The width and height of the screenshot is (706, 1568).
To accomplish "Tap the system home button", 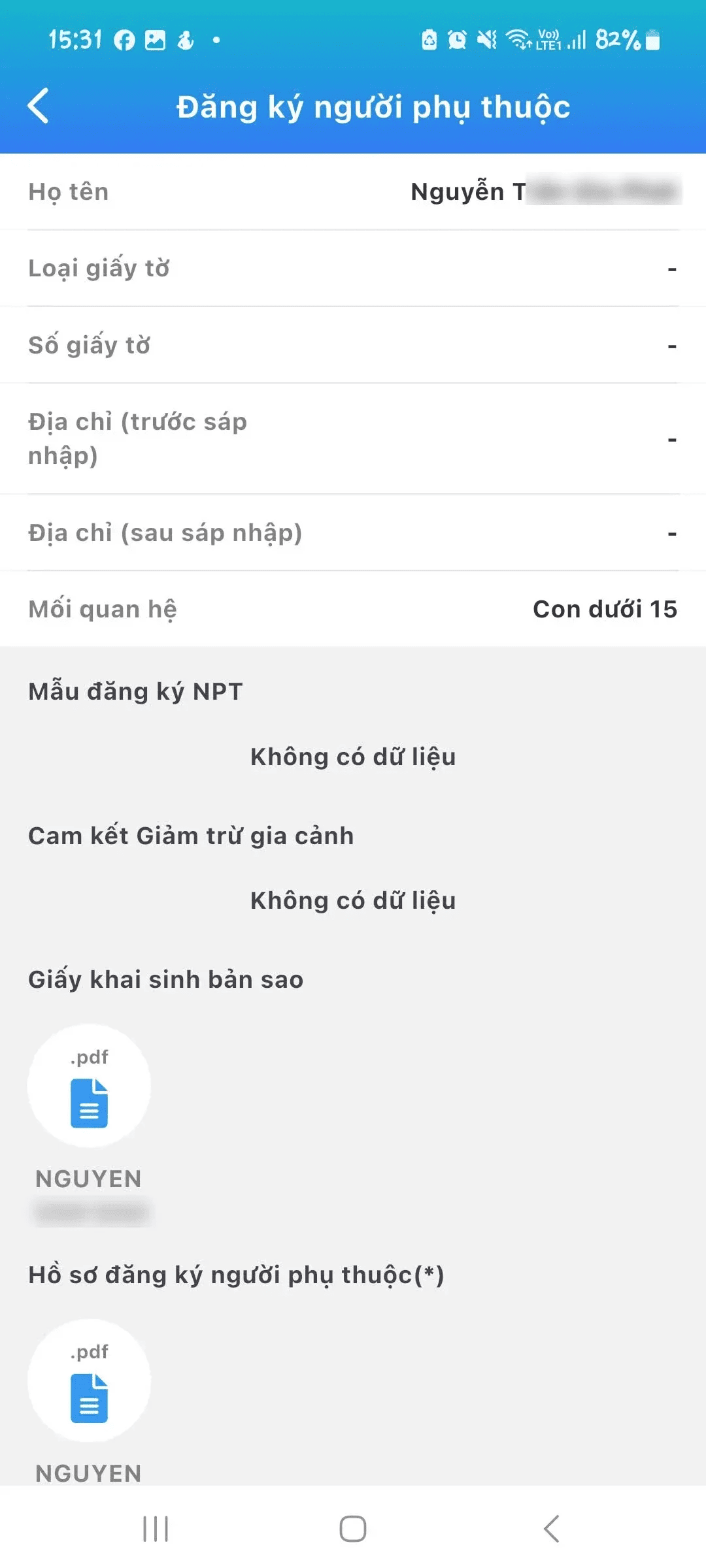I will point(353,1529).
